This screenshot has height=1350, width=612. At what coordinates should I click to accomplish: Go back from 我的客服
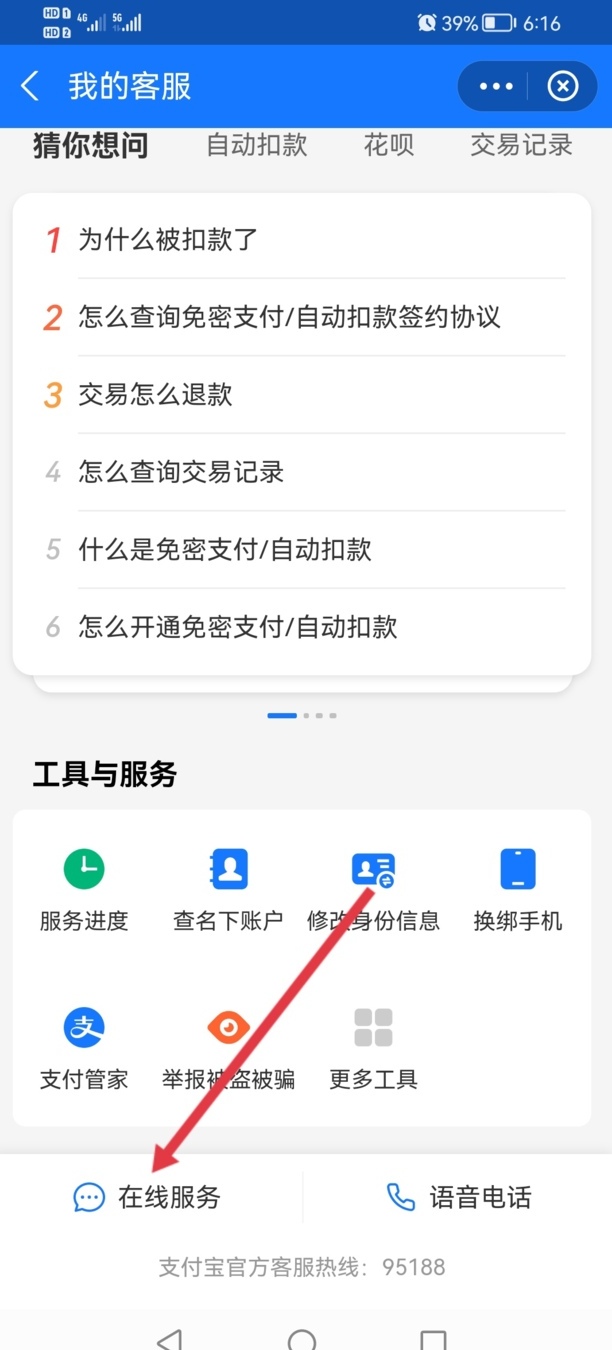pos(30,87)
